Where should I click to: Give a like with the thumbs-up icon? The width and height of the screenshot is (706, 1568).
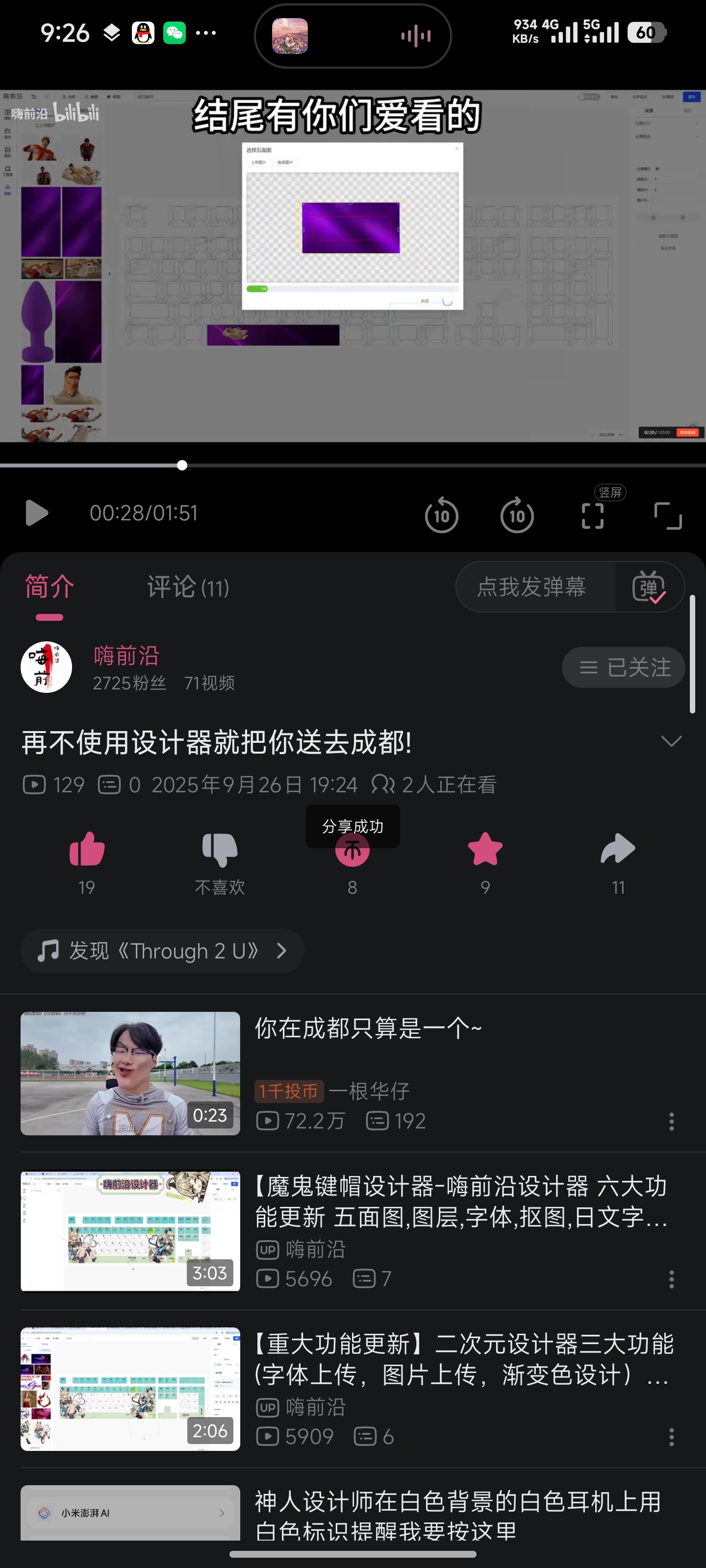point(86,850)
